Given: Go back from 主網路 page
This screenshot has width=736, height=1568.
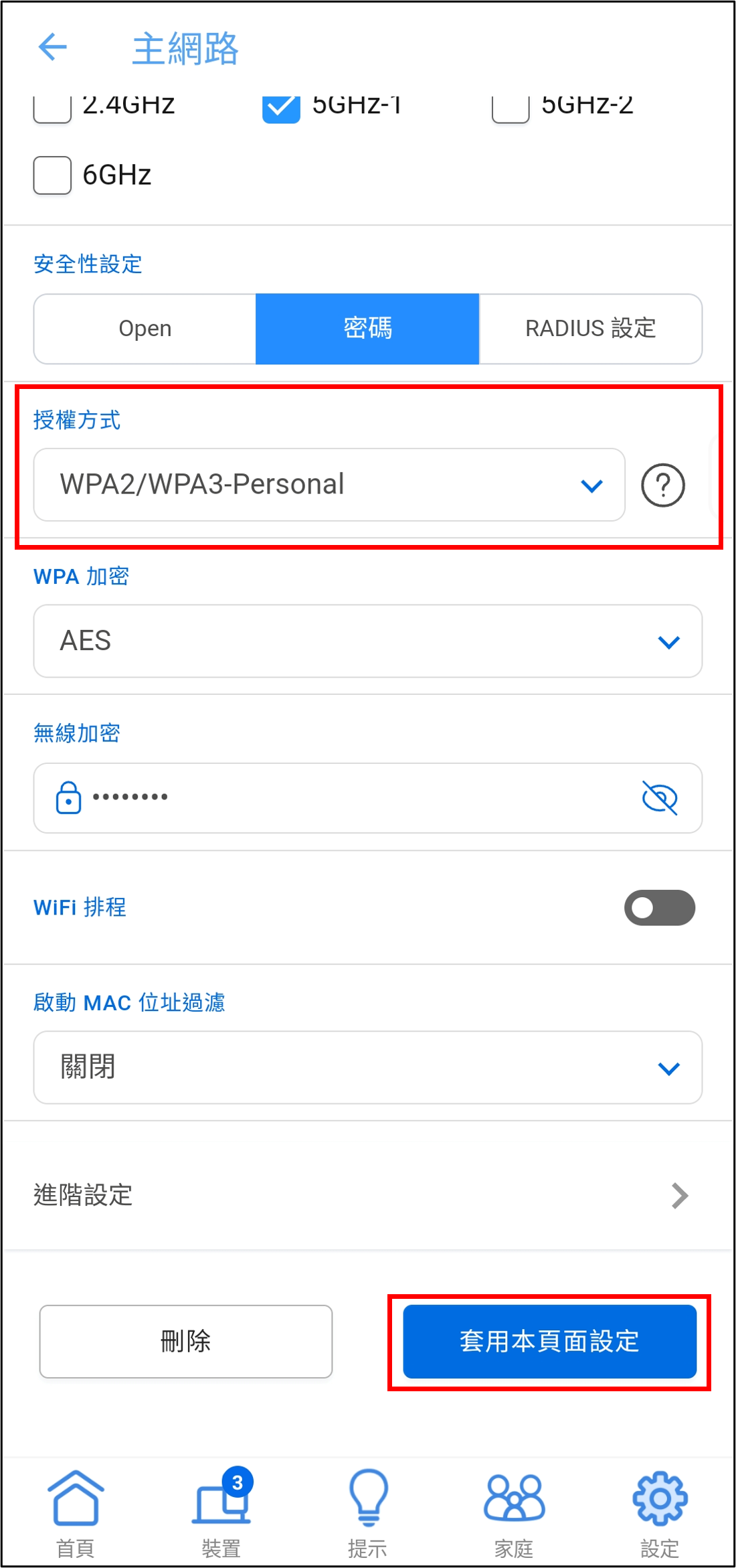Looking at the screenshot, I should 53,48.
